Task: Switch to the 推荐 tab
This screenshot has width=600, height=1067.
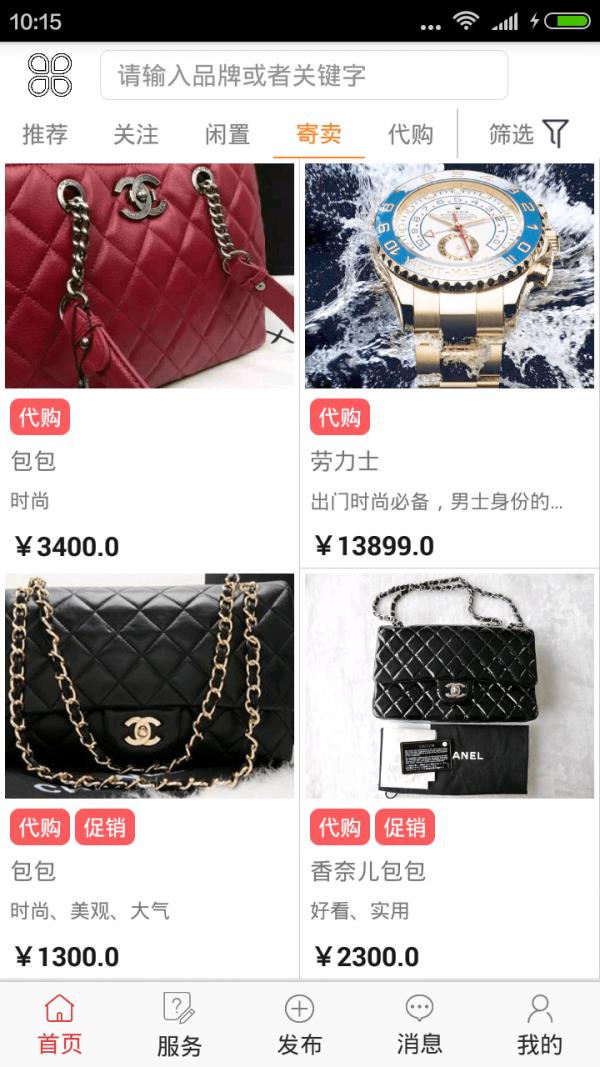Action: [45, 134]
